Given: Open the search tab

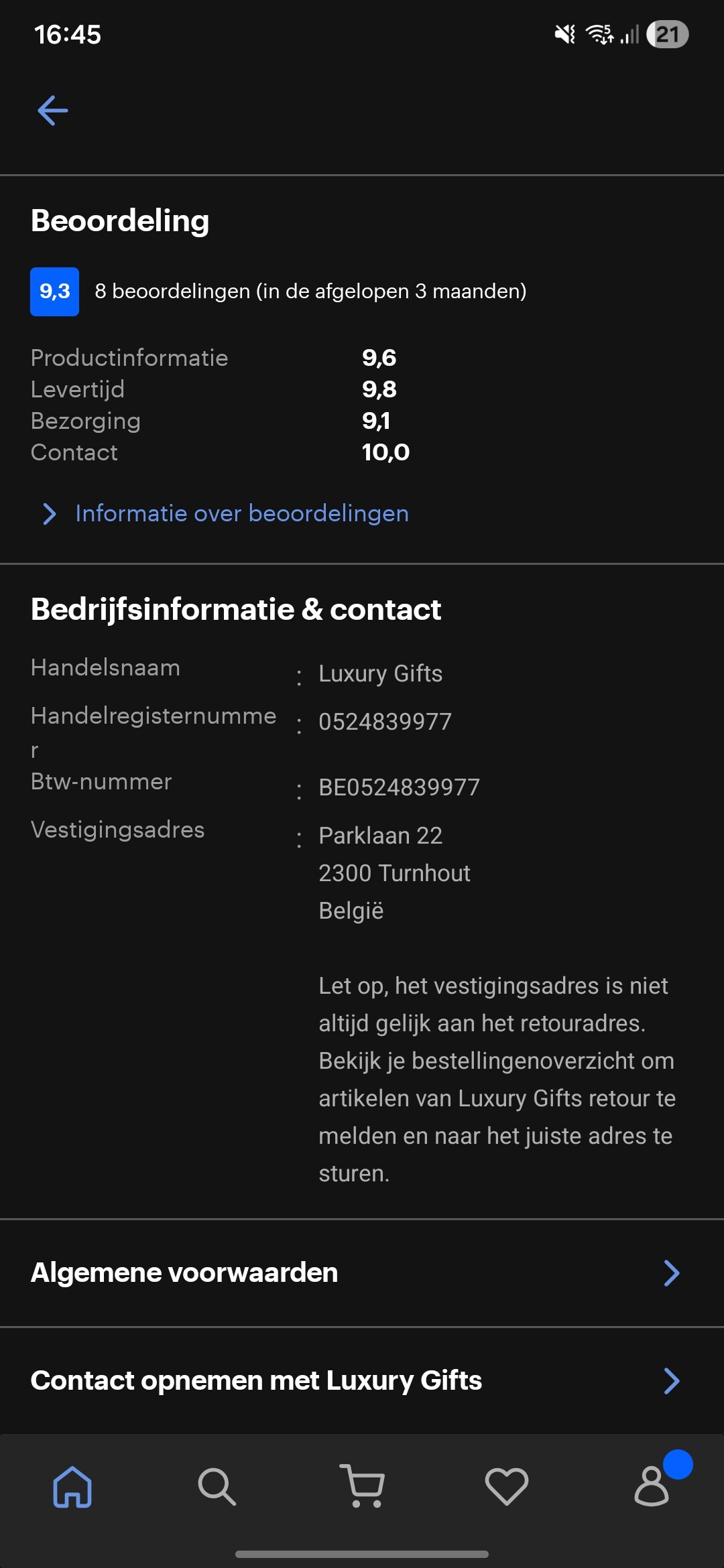Looking at the screenshot, I should 217,1486.
